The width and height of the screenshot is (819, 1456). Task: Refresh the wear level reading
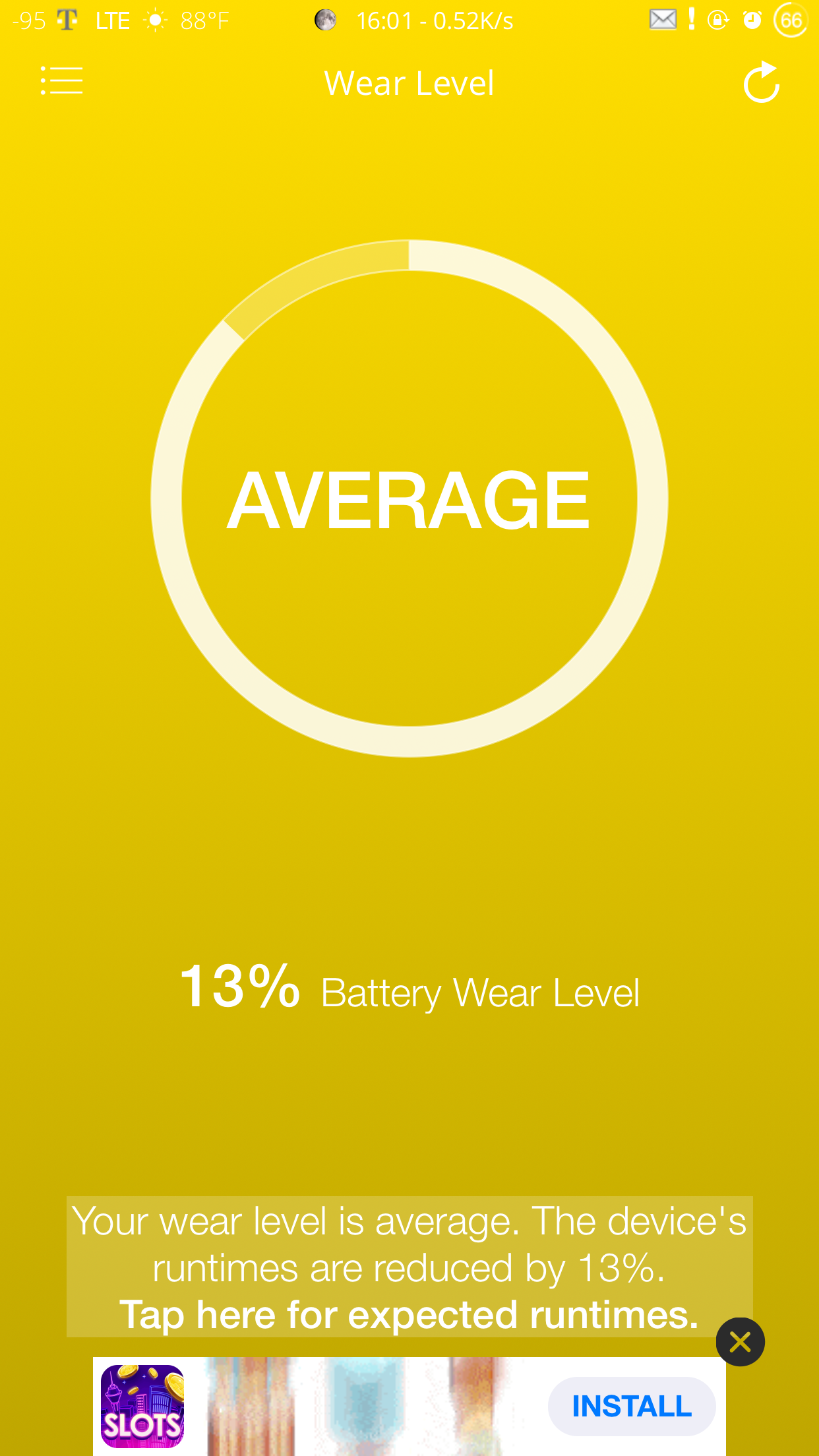(x=761, y=83)
